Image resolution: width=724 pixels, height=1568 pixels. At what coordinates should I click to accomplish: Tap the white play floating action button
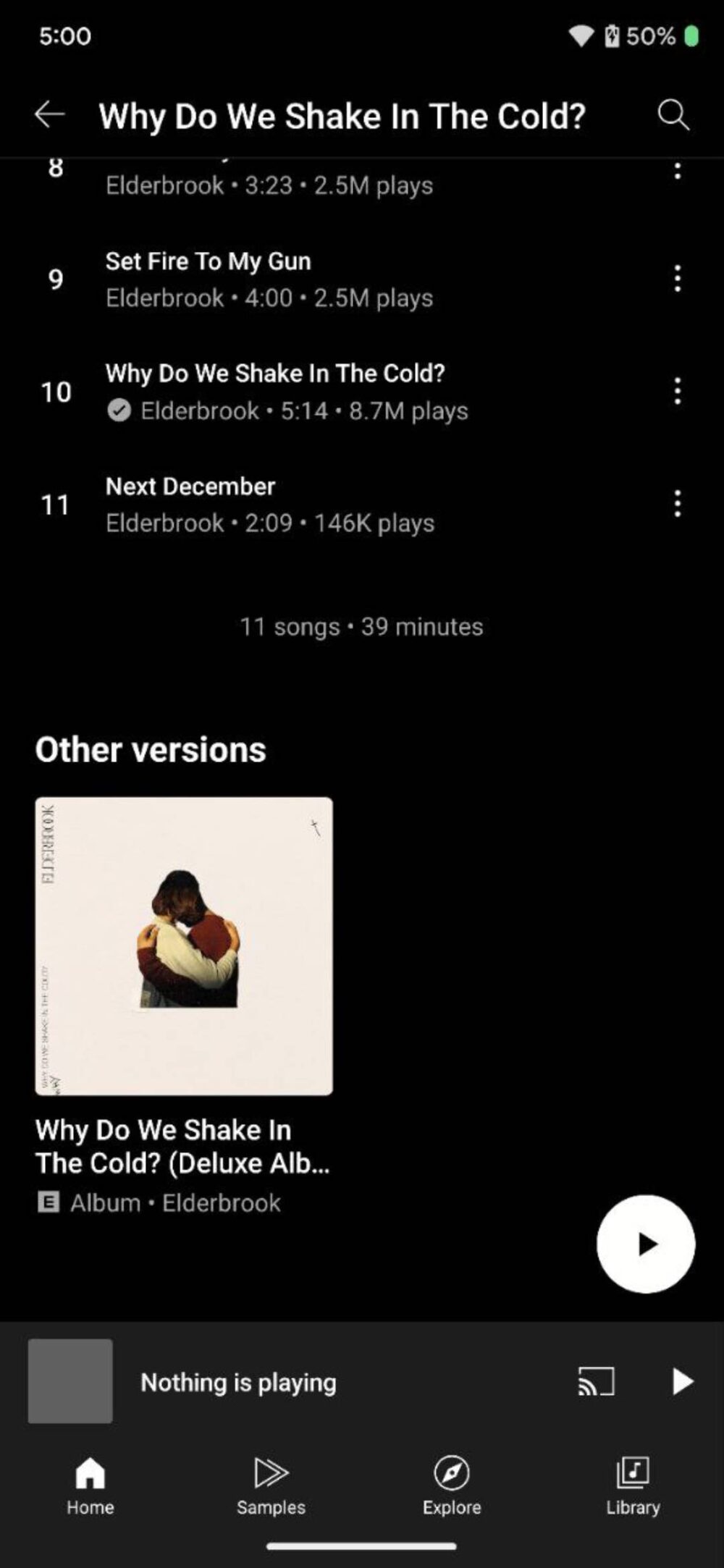tap(645, 1243)
